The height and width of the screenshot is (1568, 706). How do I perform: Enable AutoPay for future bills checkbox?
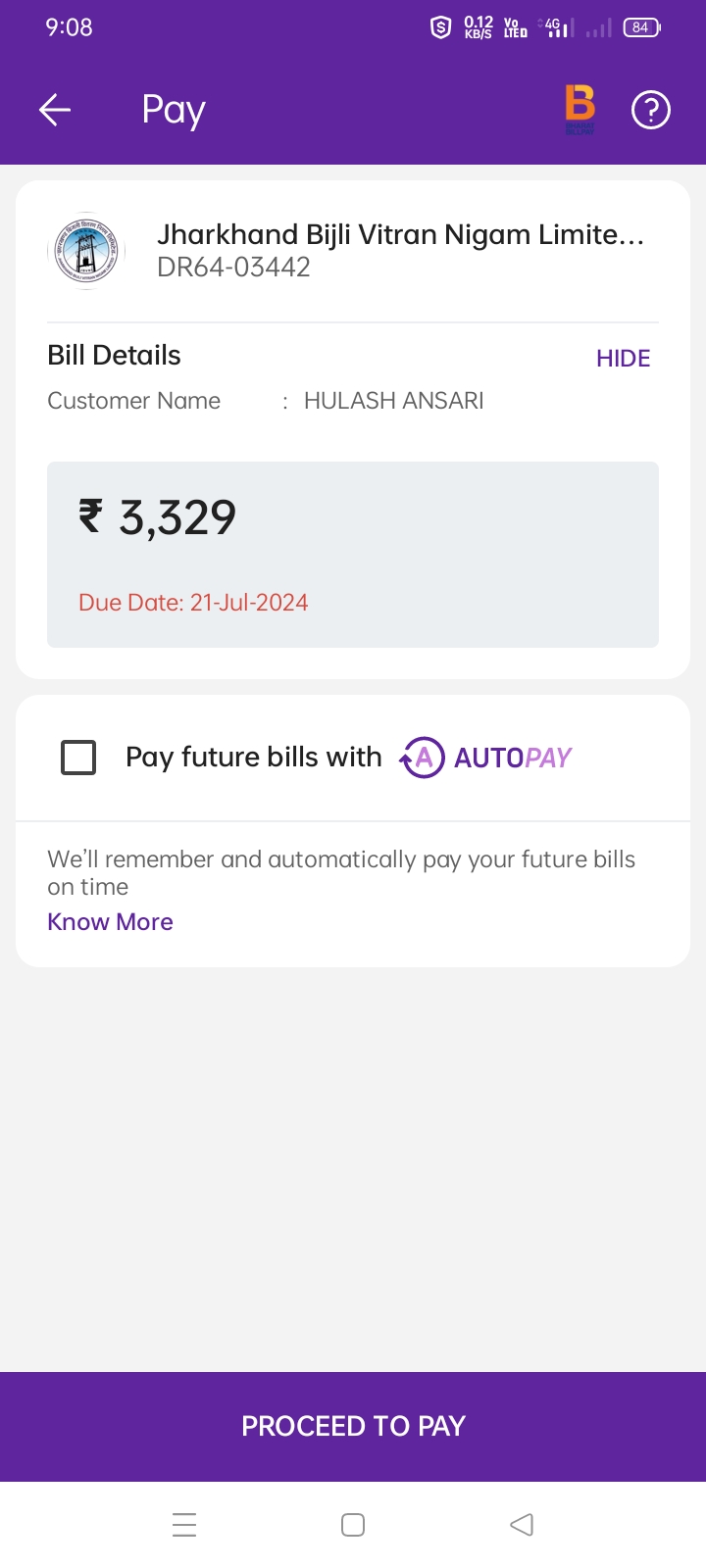click(78, 758)
